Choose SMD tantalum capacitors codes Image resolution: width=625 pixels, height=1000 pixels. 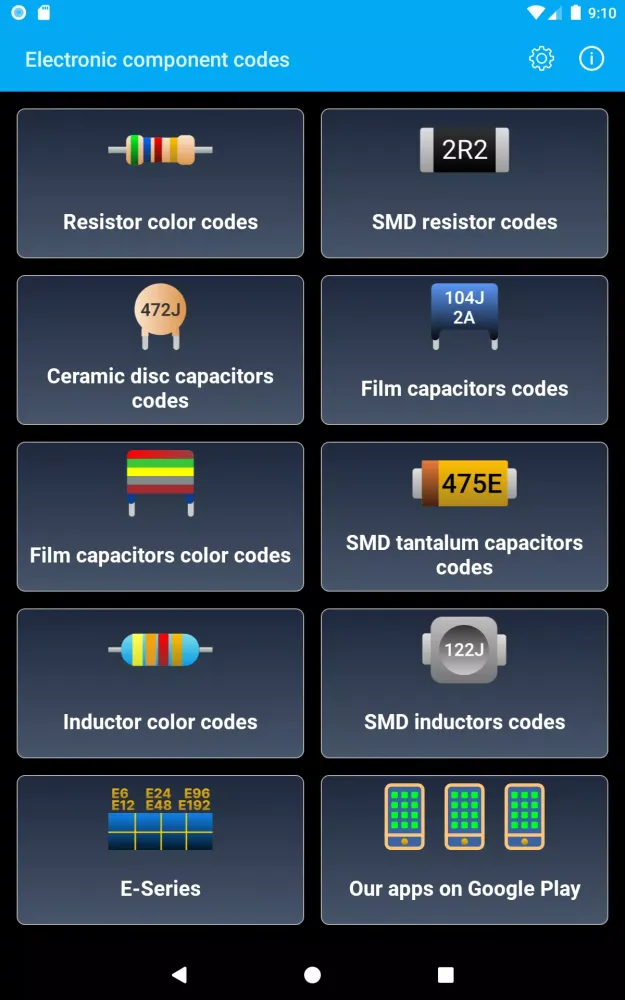tap(464, 517)
